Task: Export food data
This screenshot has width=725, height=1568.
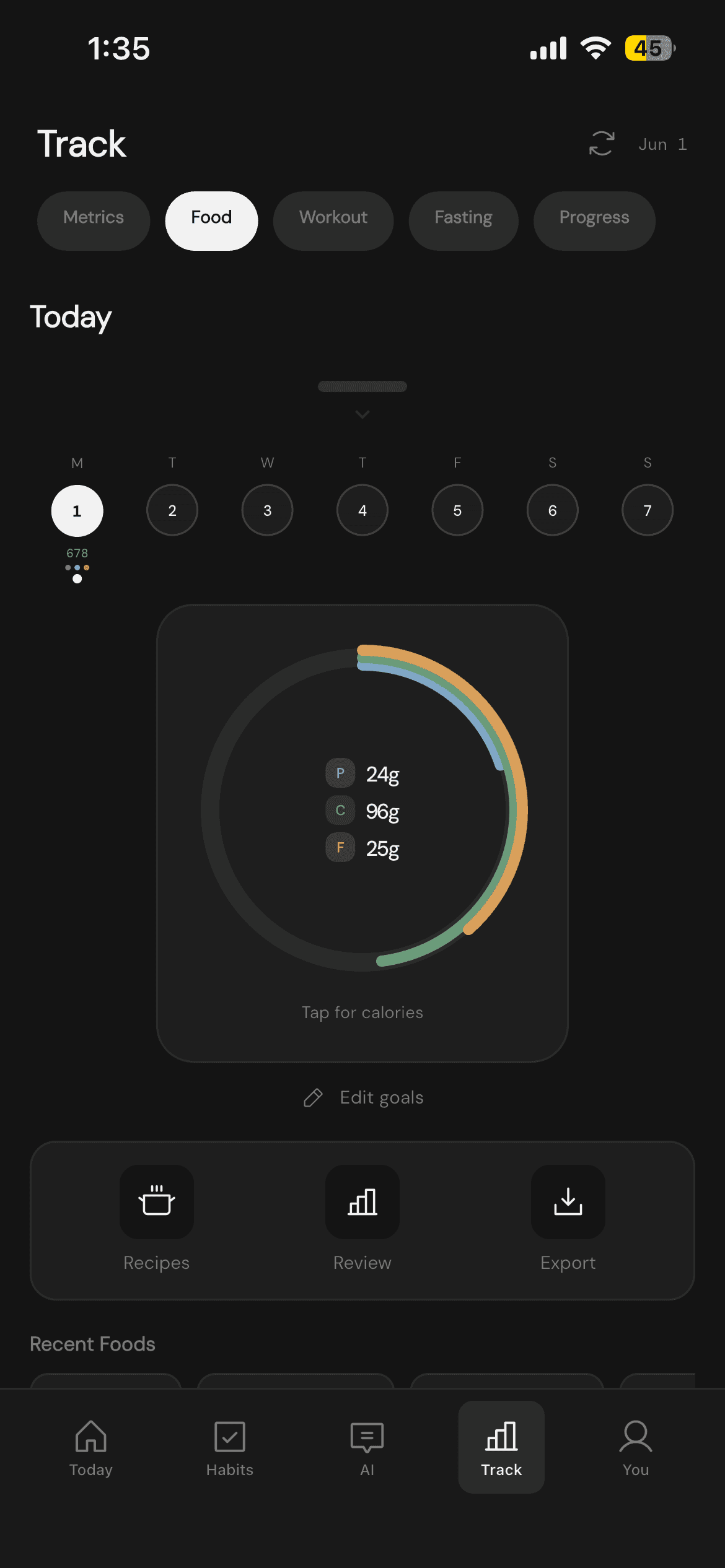Action: point(568,1219)
